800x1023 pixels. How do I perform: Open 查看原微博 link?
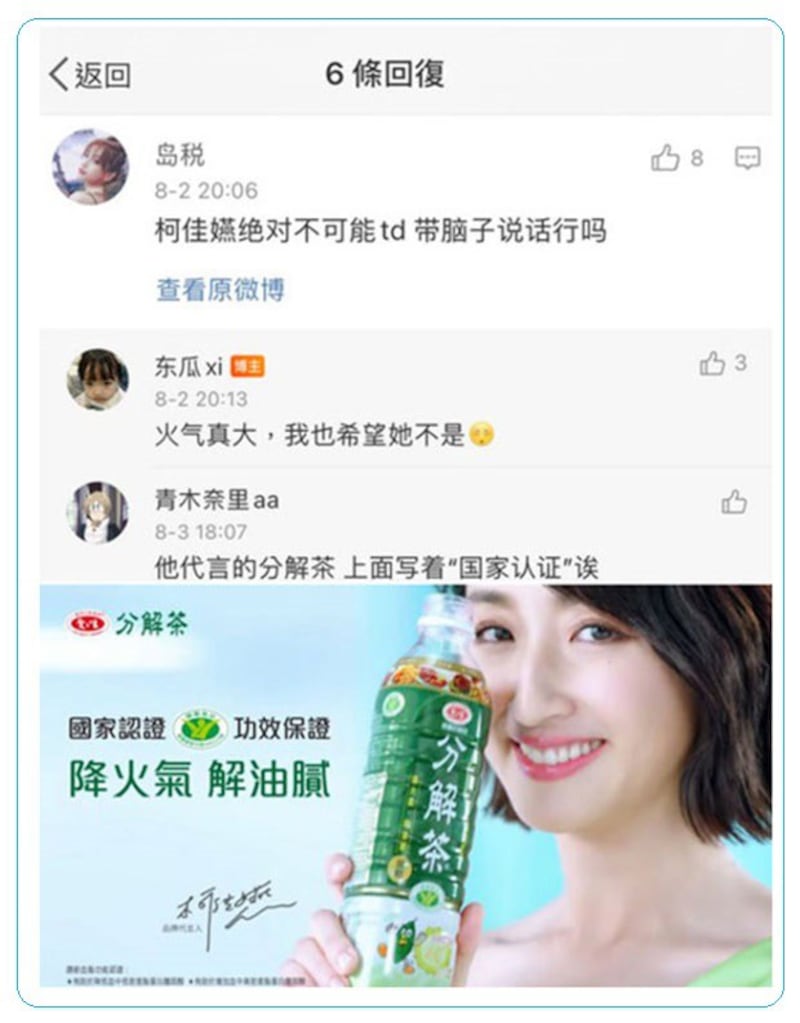point(220,290)
